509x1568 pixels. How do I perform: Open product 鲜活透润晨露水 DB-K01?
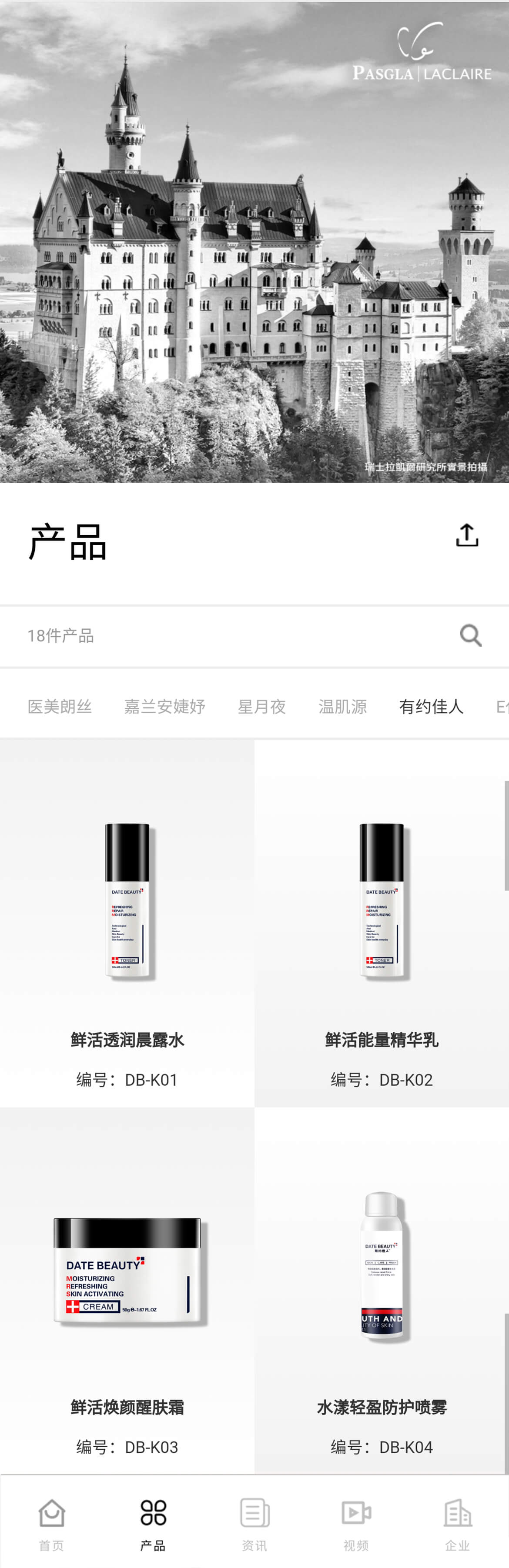point(127,922)
